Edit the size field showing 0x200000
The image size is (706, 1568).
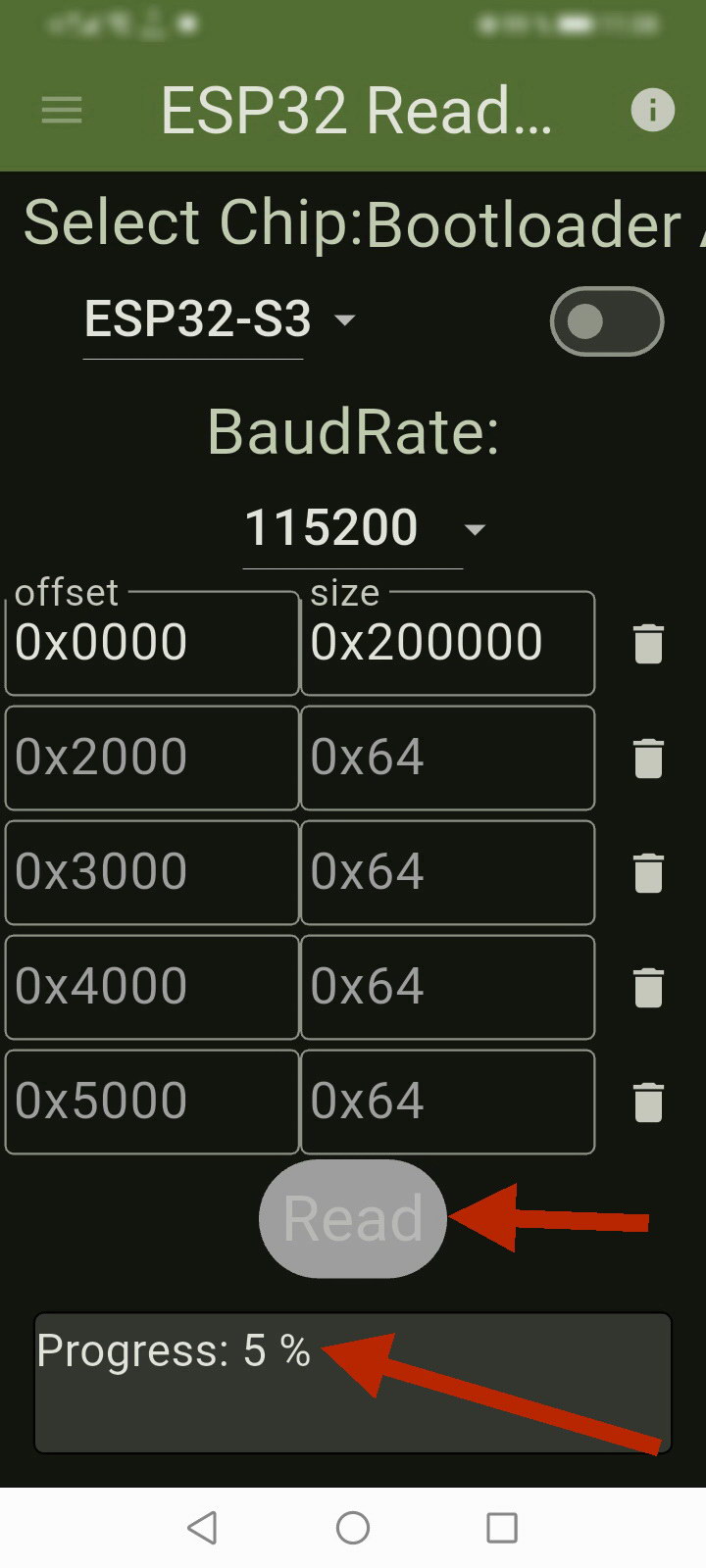coord(447,644)
